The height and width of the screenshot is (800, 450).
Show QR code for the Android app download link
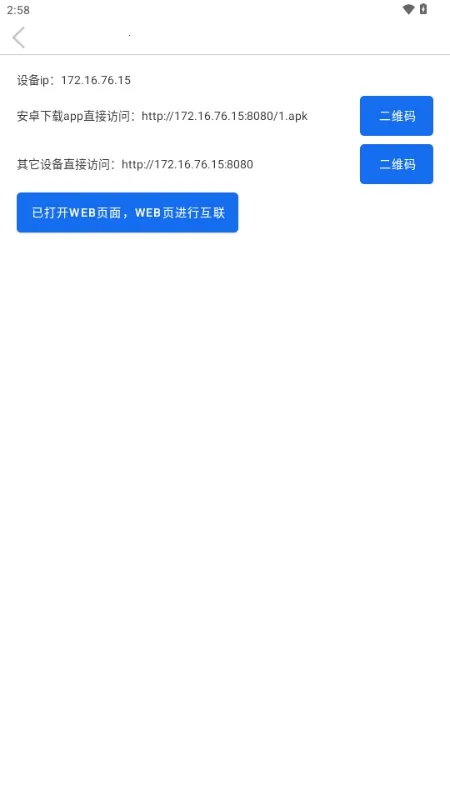pyautogui.click(x=396, y=116)
